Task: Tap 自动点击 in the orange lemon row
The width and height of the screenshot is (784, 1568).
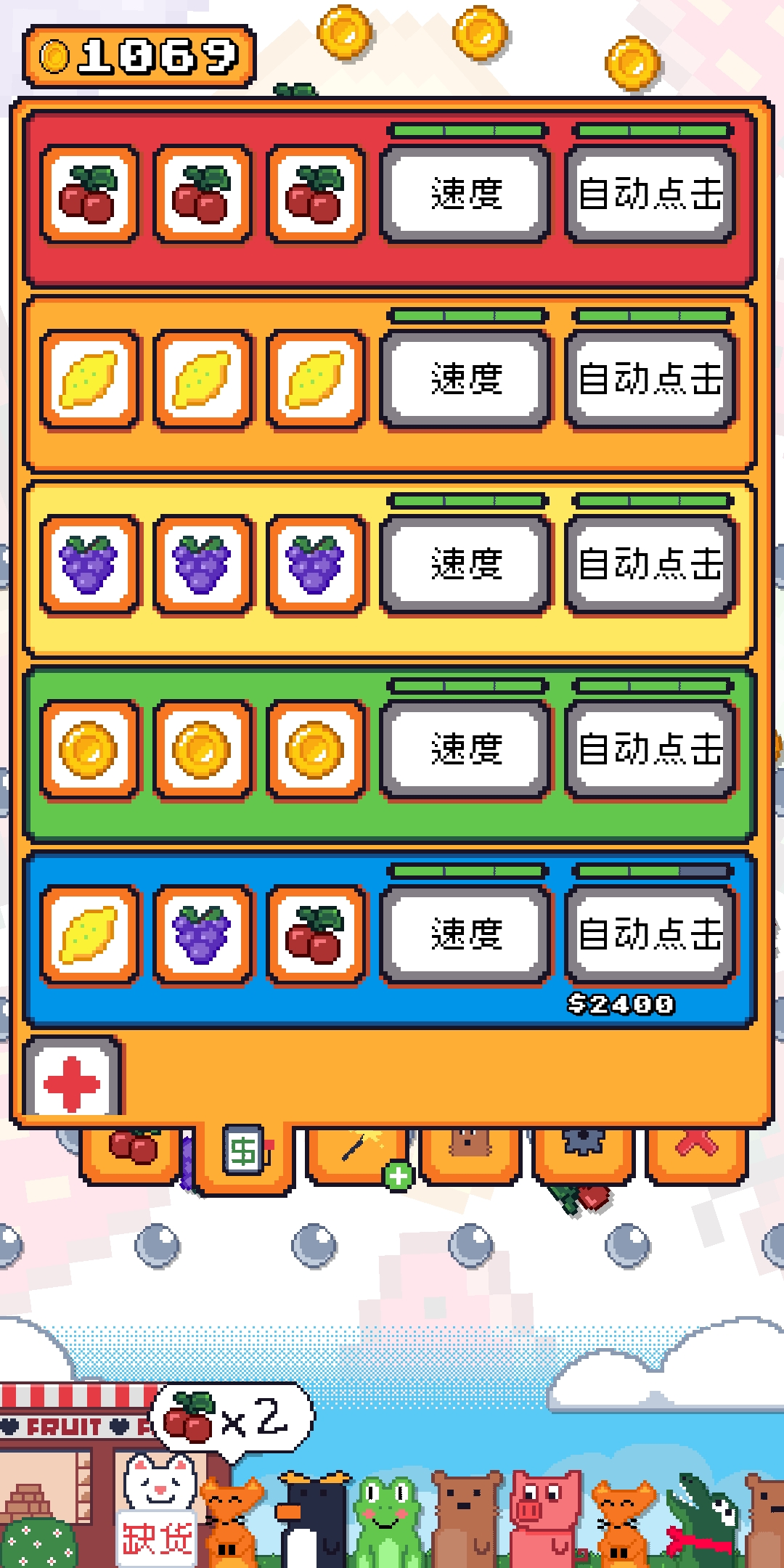Action: (650, 378)
